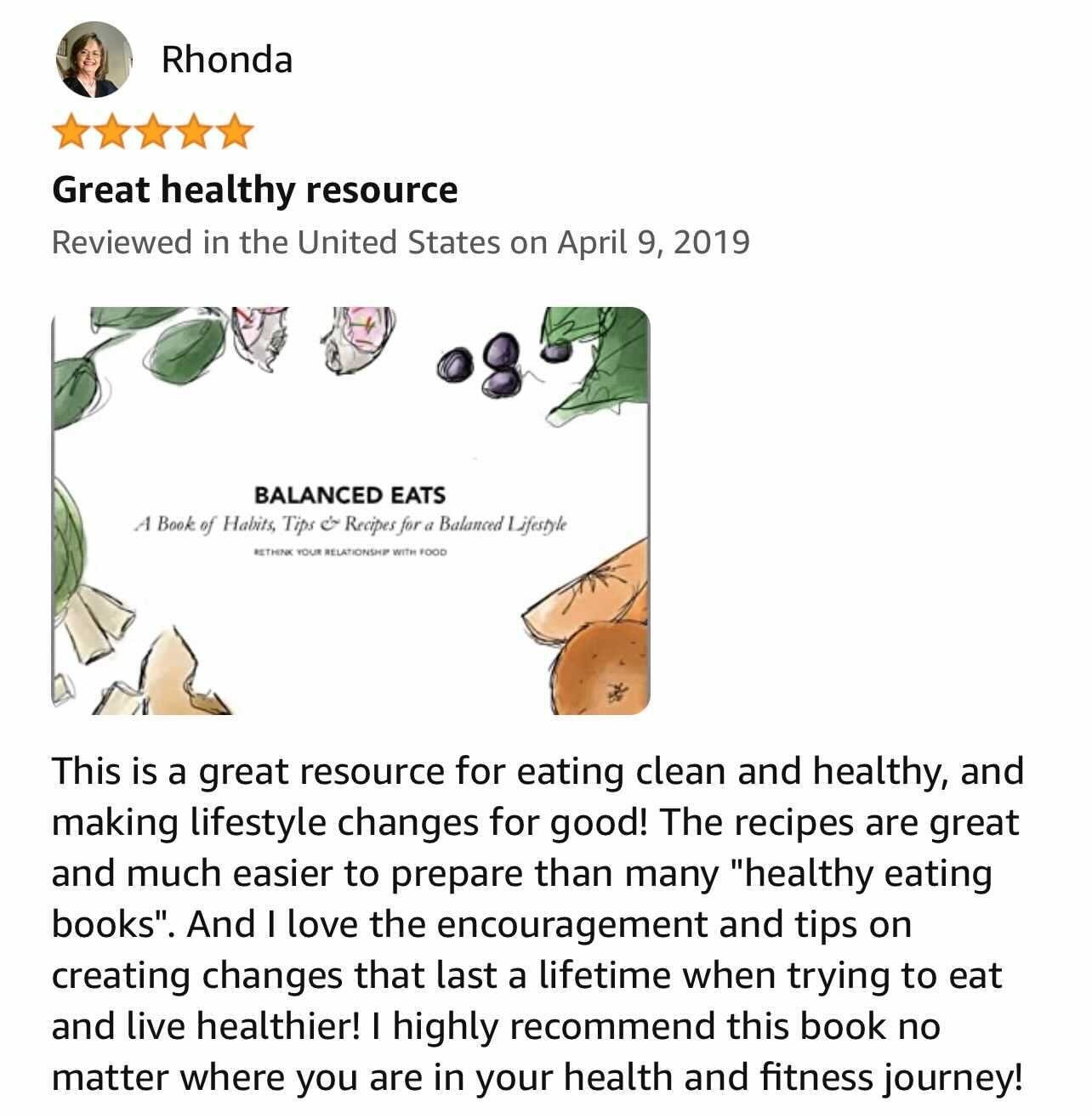Open the 'Great healthy resource' review title
Viewport: 1092px width, 1118px height.
pos(254,189)
